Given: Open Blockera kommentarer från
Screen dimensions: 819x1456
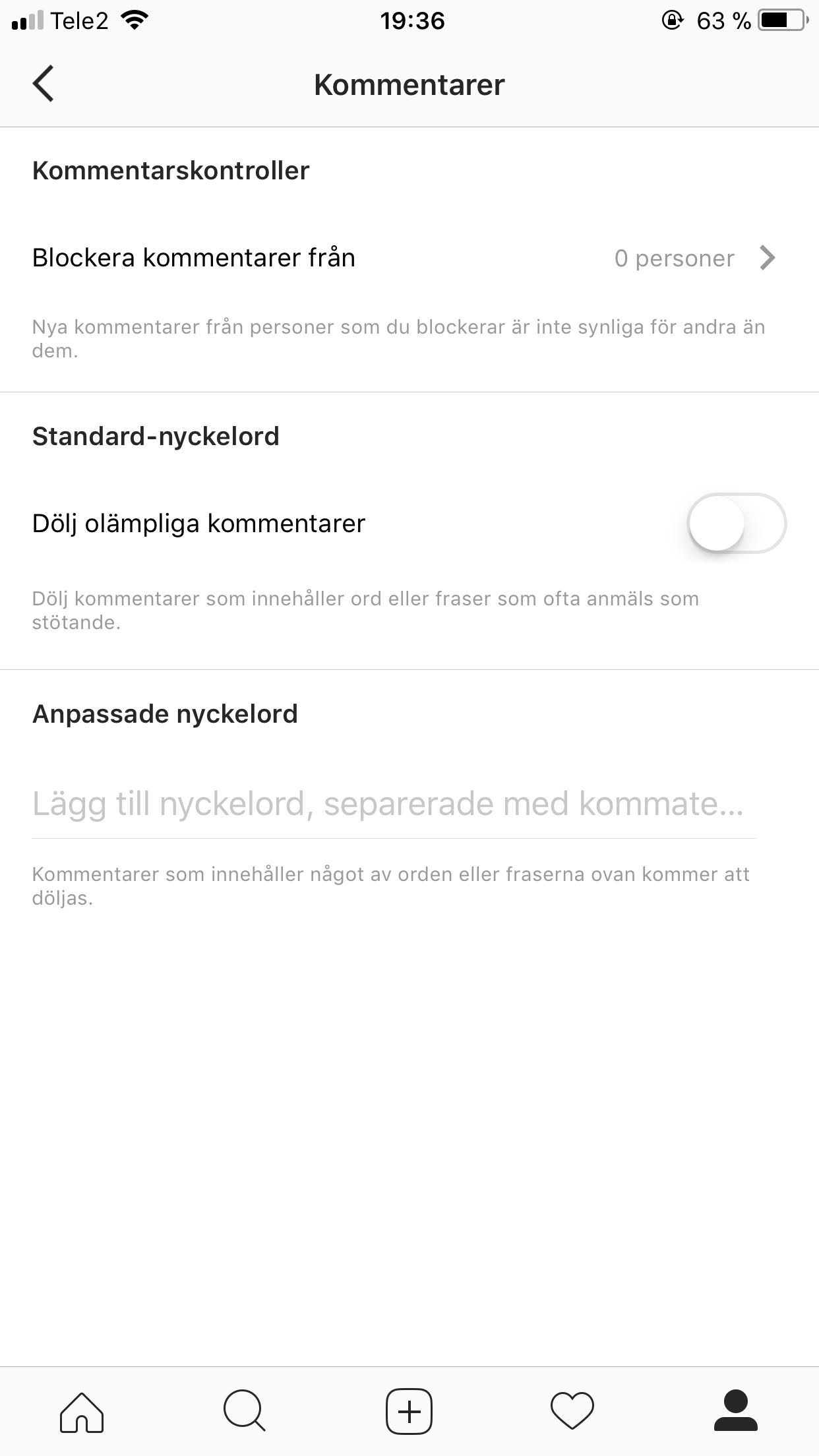Looking at the screenshot, I should [x=409, y=258].
